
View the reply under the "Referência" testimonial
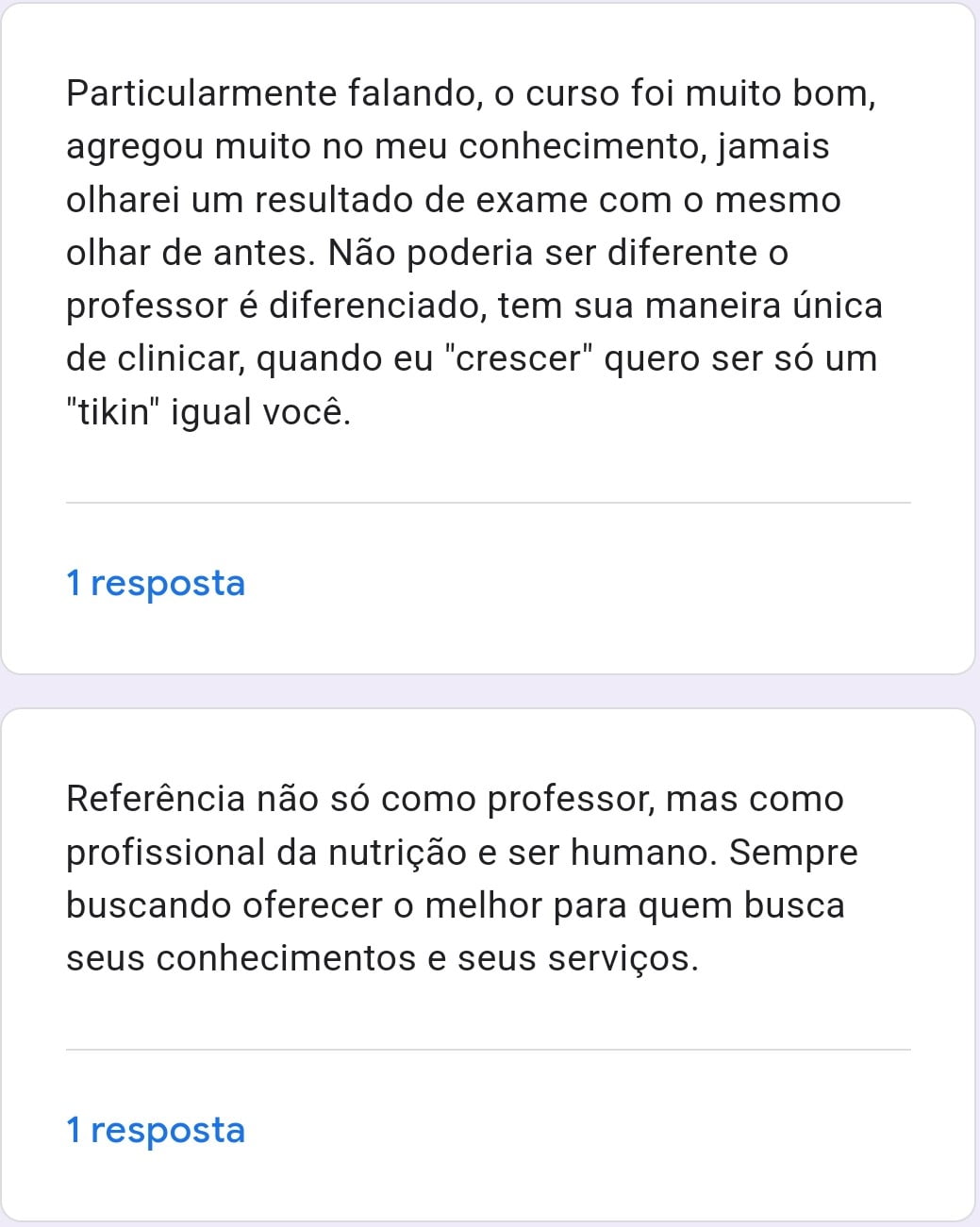click(x=154, y=1128)
